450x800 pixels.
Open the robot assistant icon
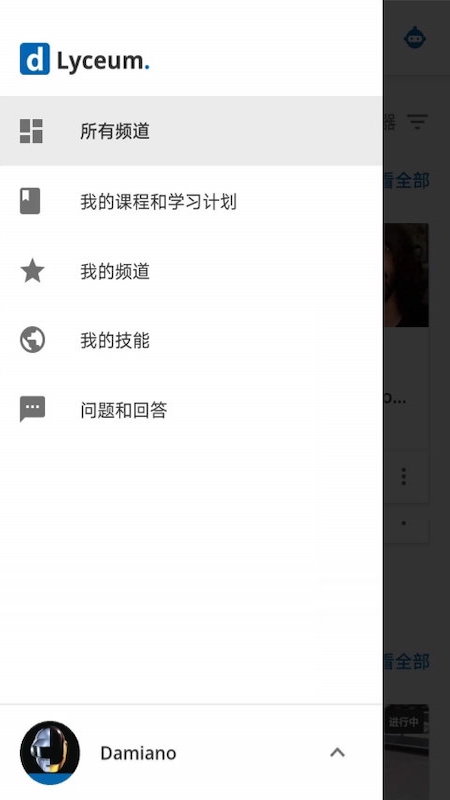(415, 38)
